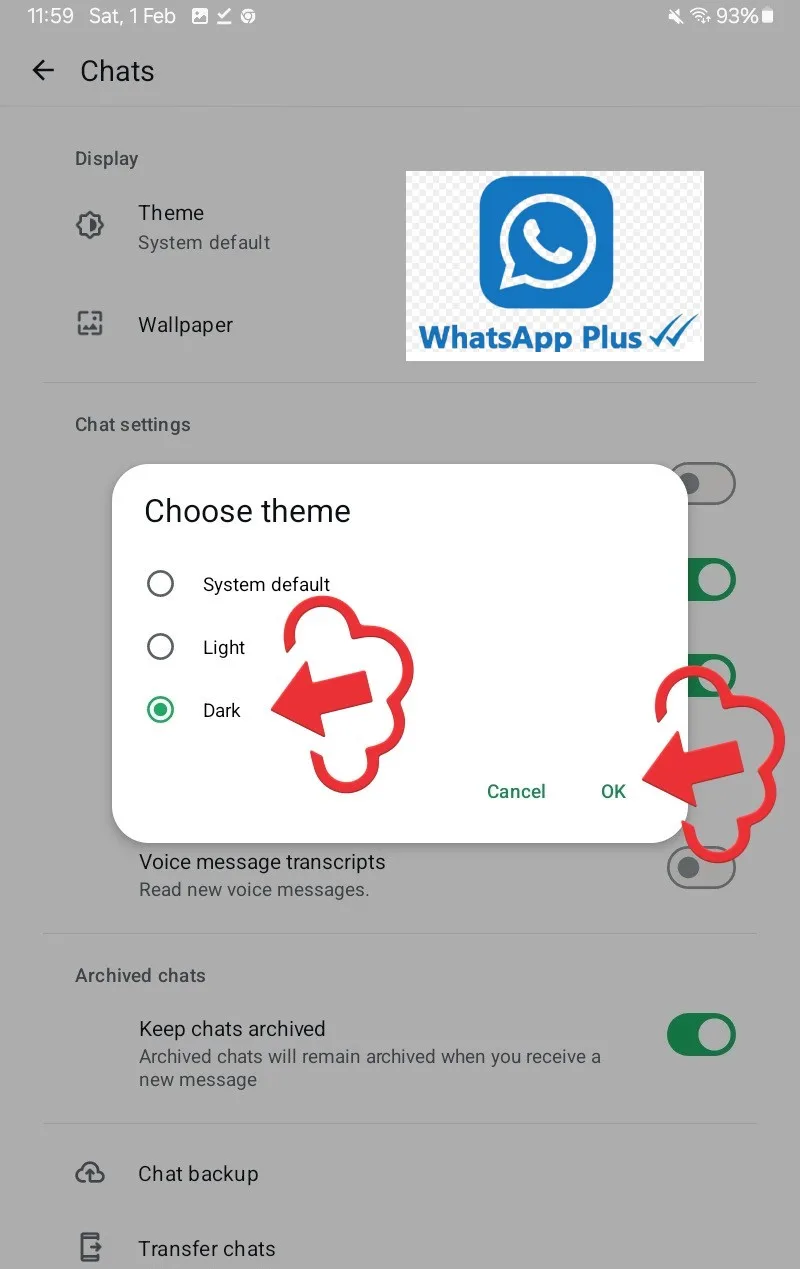Toggle Keep chats archived switch
The width and height of the screenshot is (800, 1269).
click(701, 1036)
